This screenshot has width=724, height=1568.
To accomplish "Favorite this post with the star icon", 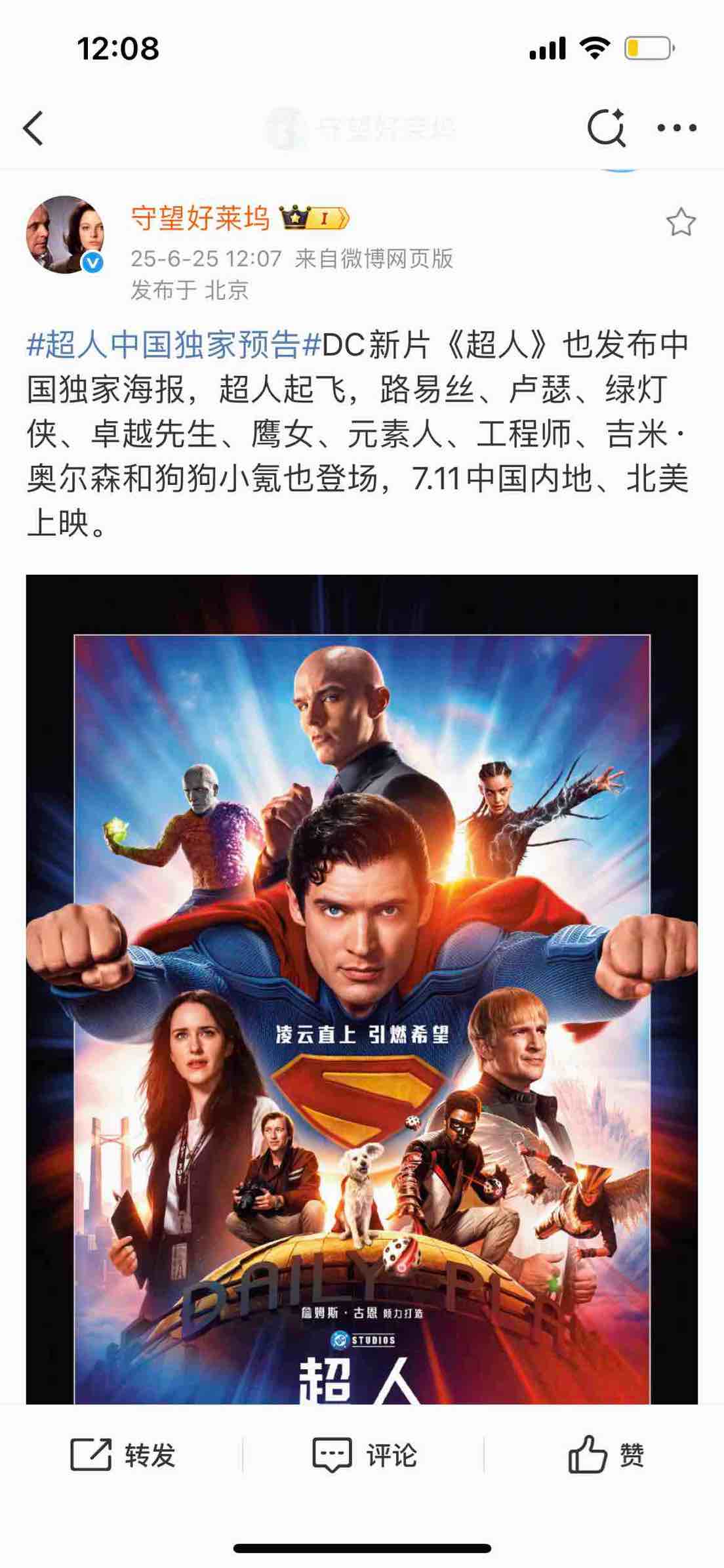I will 681,222.
